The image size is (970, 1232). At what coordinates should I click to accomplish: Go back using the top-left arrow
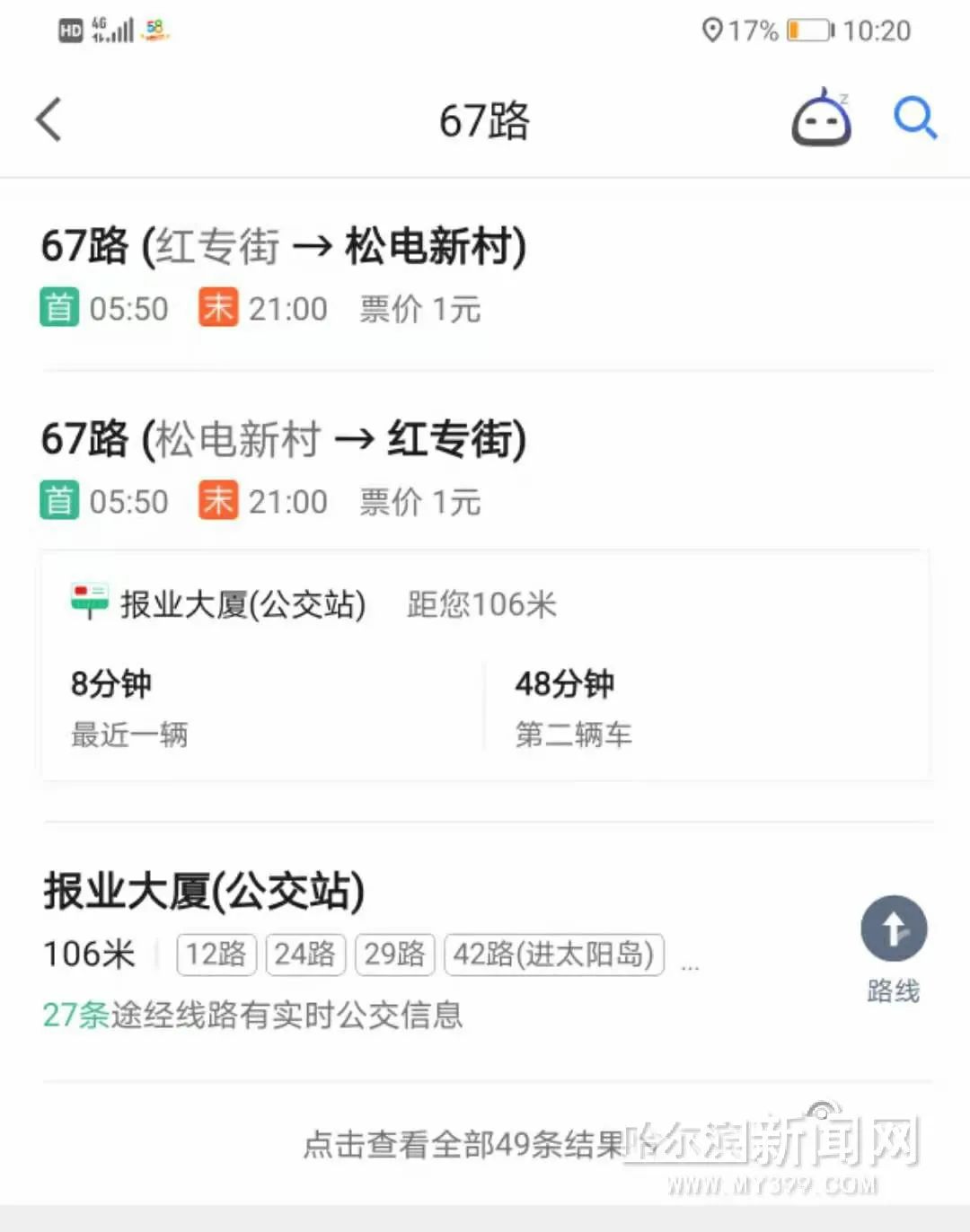(x=49, y=119)
